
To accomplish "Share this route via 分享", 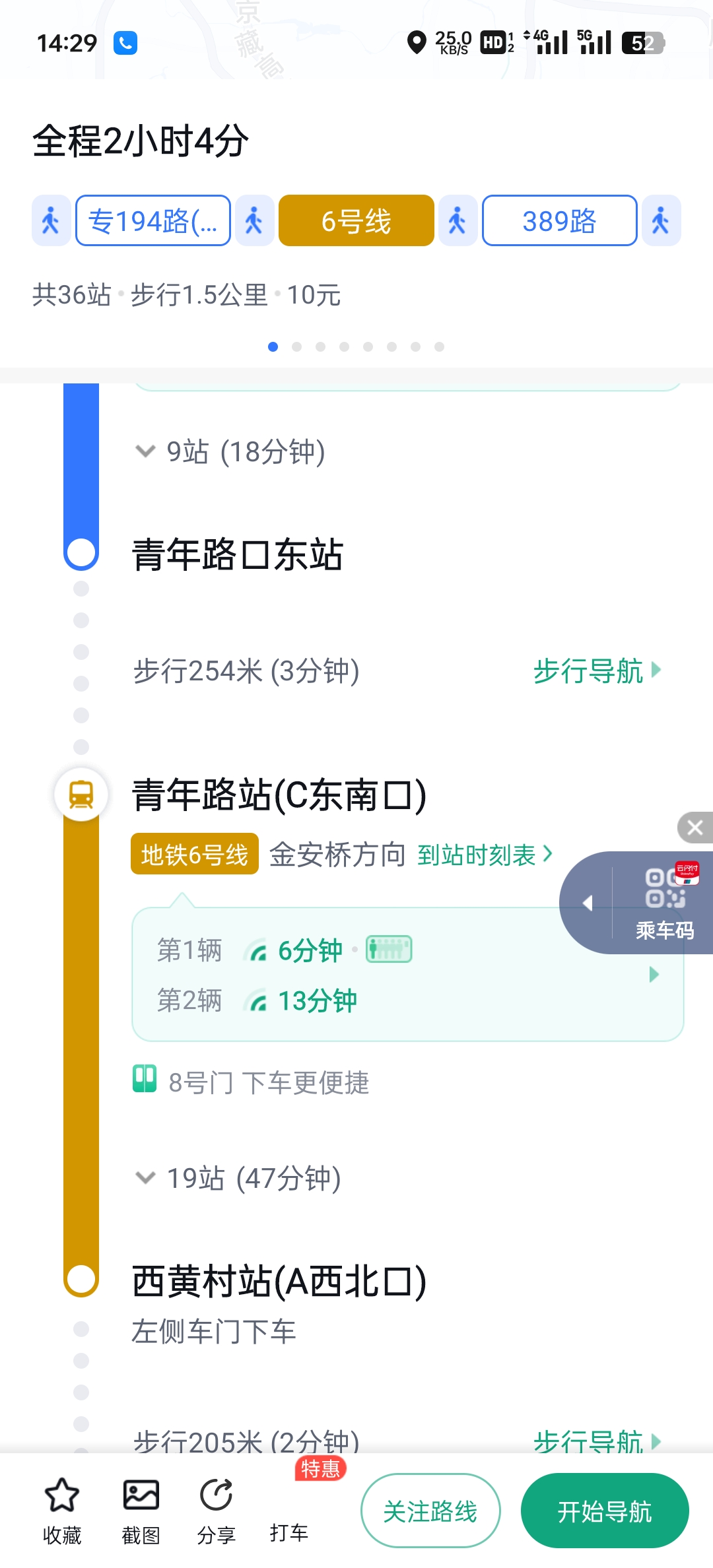I will 216,1511.
